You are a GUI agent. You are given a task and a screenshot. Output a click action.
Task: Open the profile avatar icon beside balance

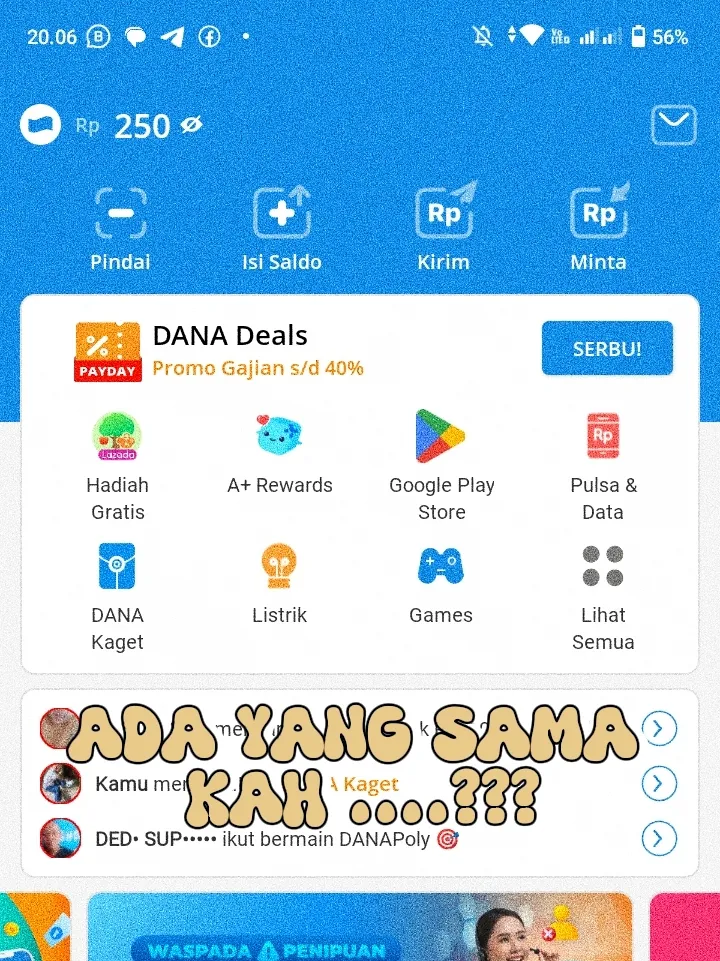(x=41, y=125)
